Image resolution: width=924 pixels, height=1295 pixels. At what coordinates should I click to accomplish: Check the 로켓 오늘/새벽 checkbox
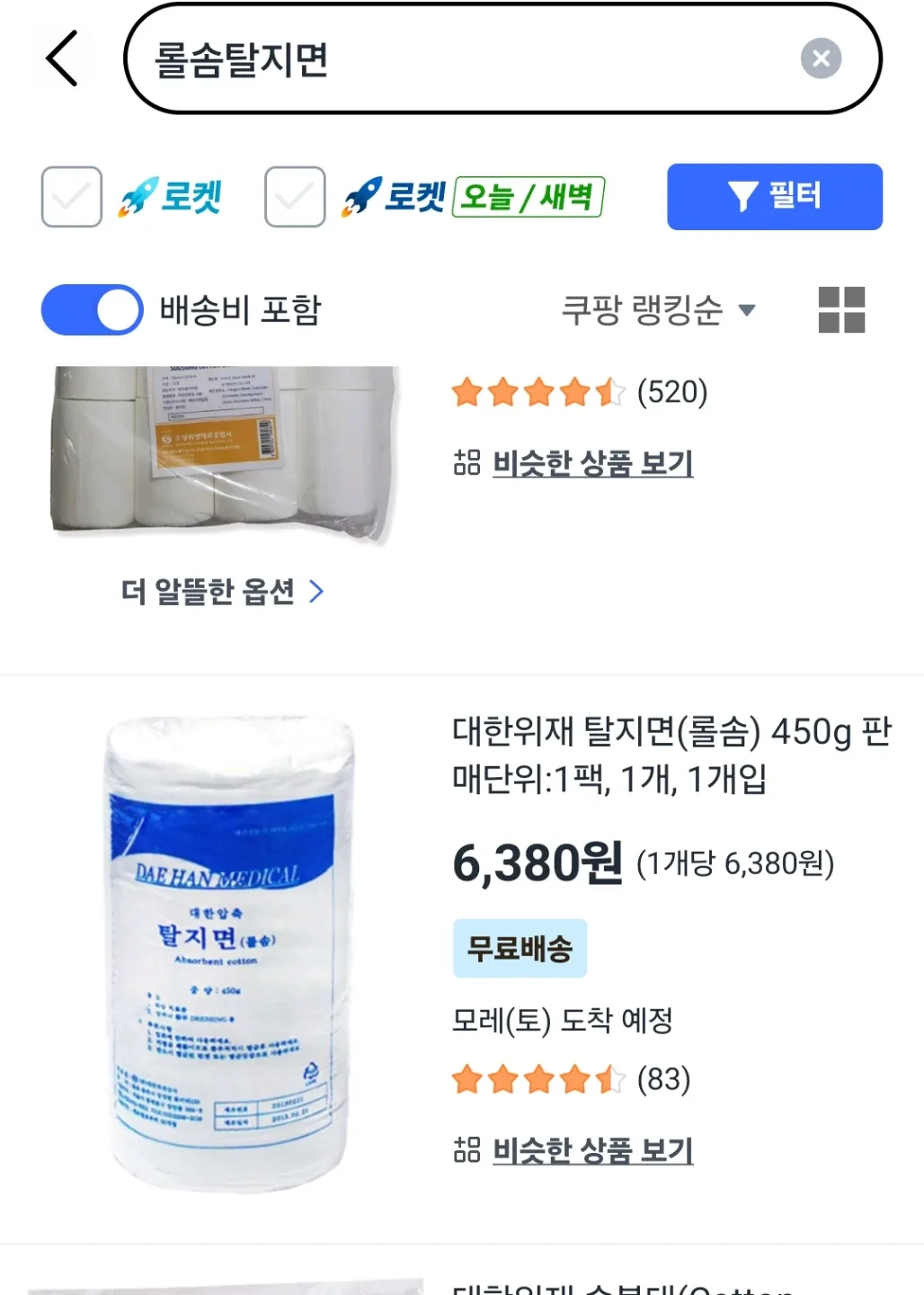[295, 197]
